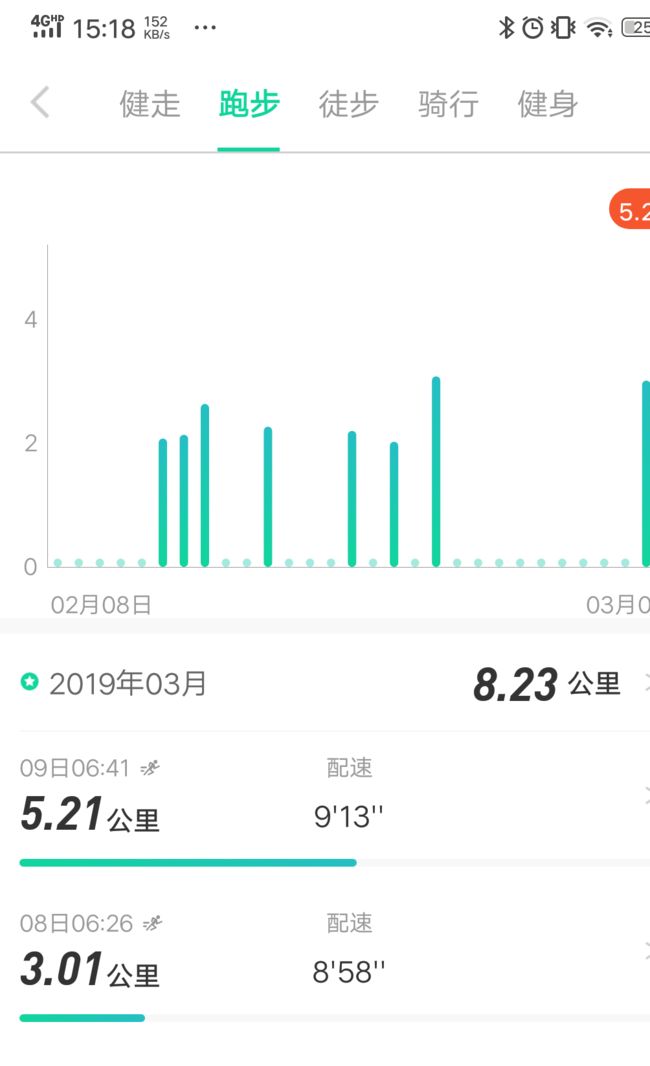Switch to the 健走 tab
The image size is (650, 1066).
tap(150, 104)
